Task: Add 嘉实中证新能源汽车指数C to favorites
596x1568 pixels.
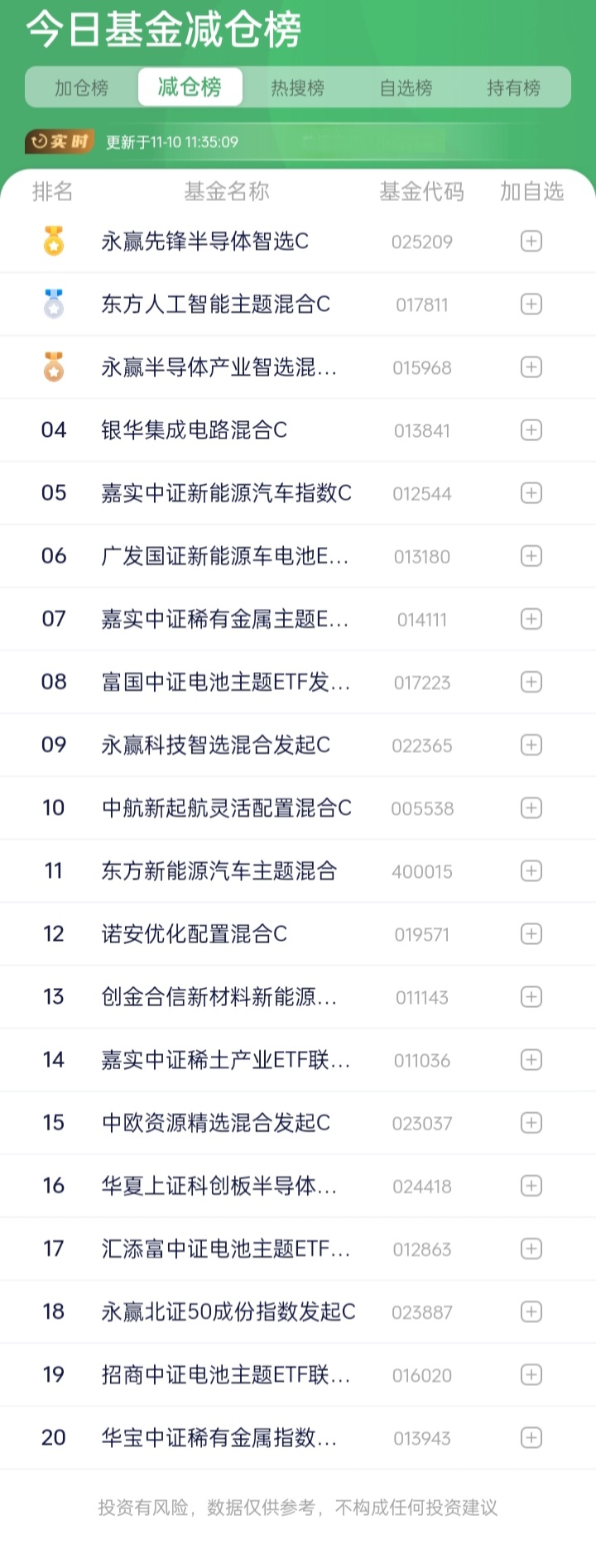Action: point(531,492)
